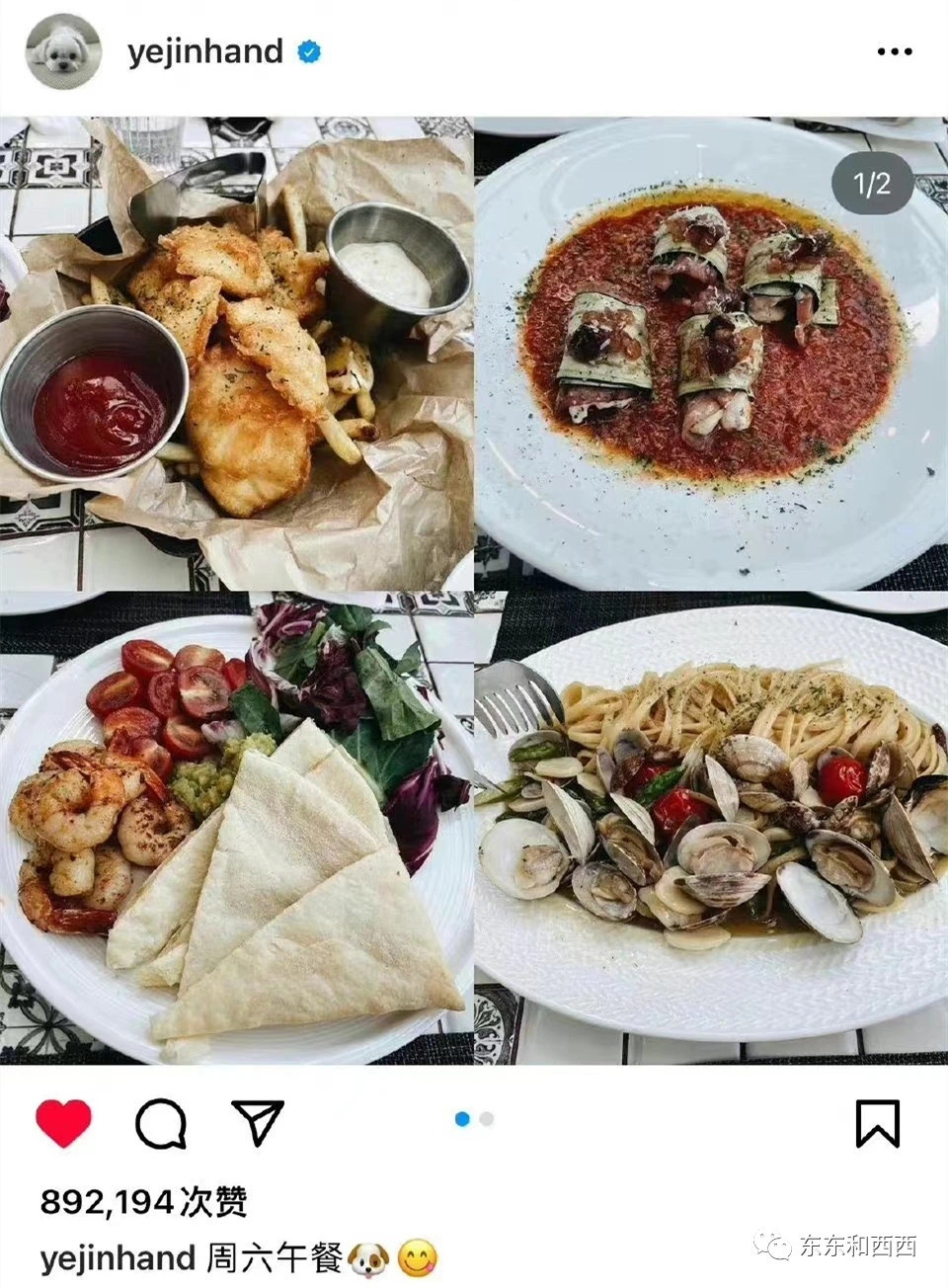Open the yejinhand username at the top
Image resolution: width=948 pixels, height=1288 pixels.
tap(205, 51)
